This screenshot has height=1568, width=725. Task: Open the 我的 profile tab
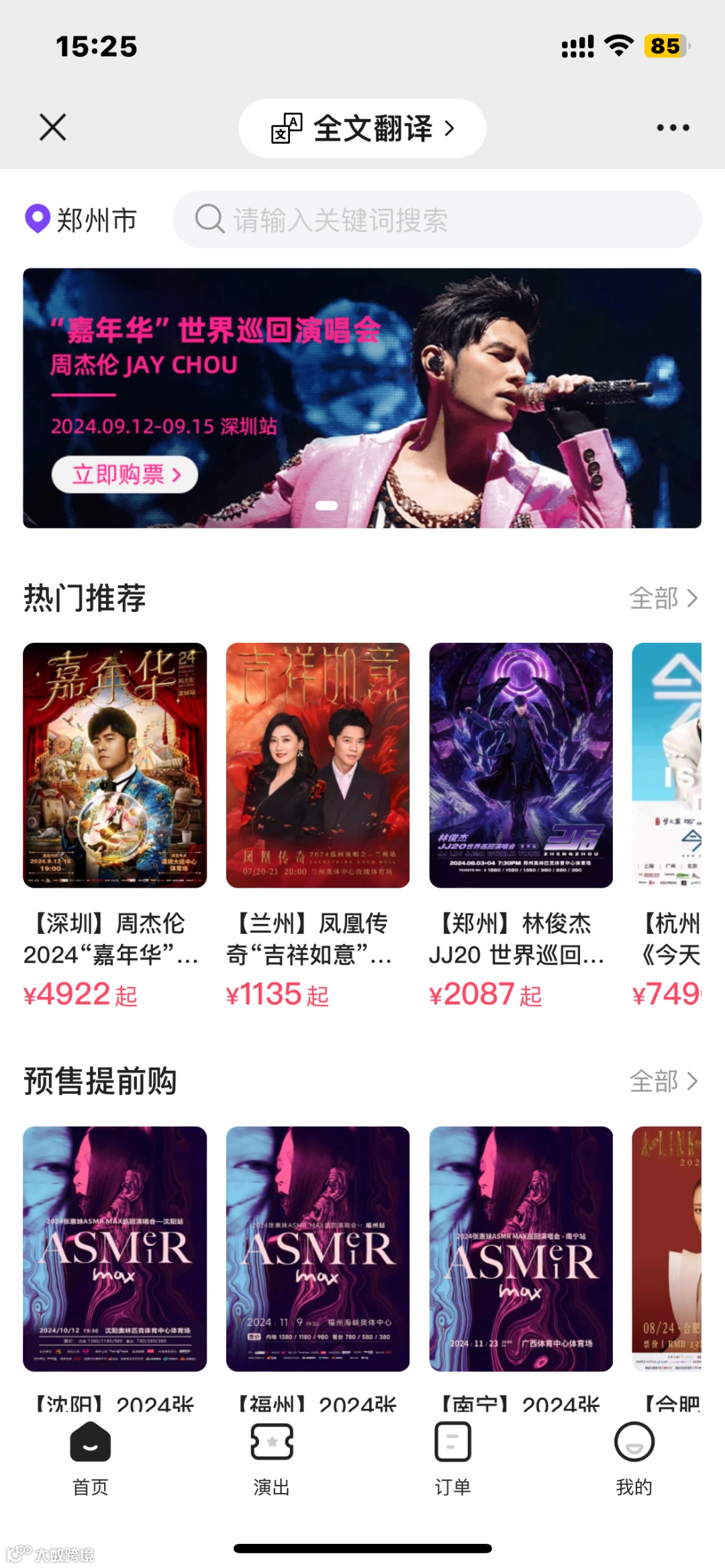(x=634, y=1457)
